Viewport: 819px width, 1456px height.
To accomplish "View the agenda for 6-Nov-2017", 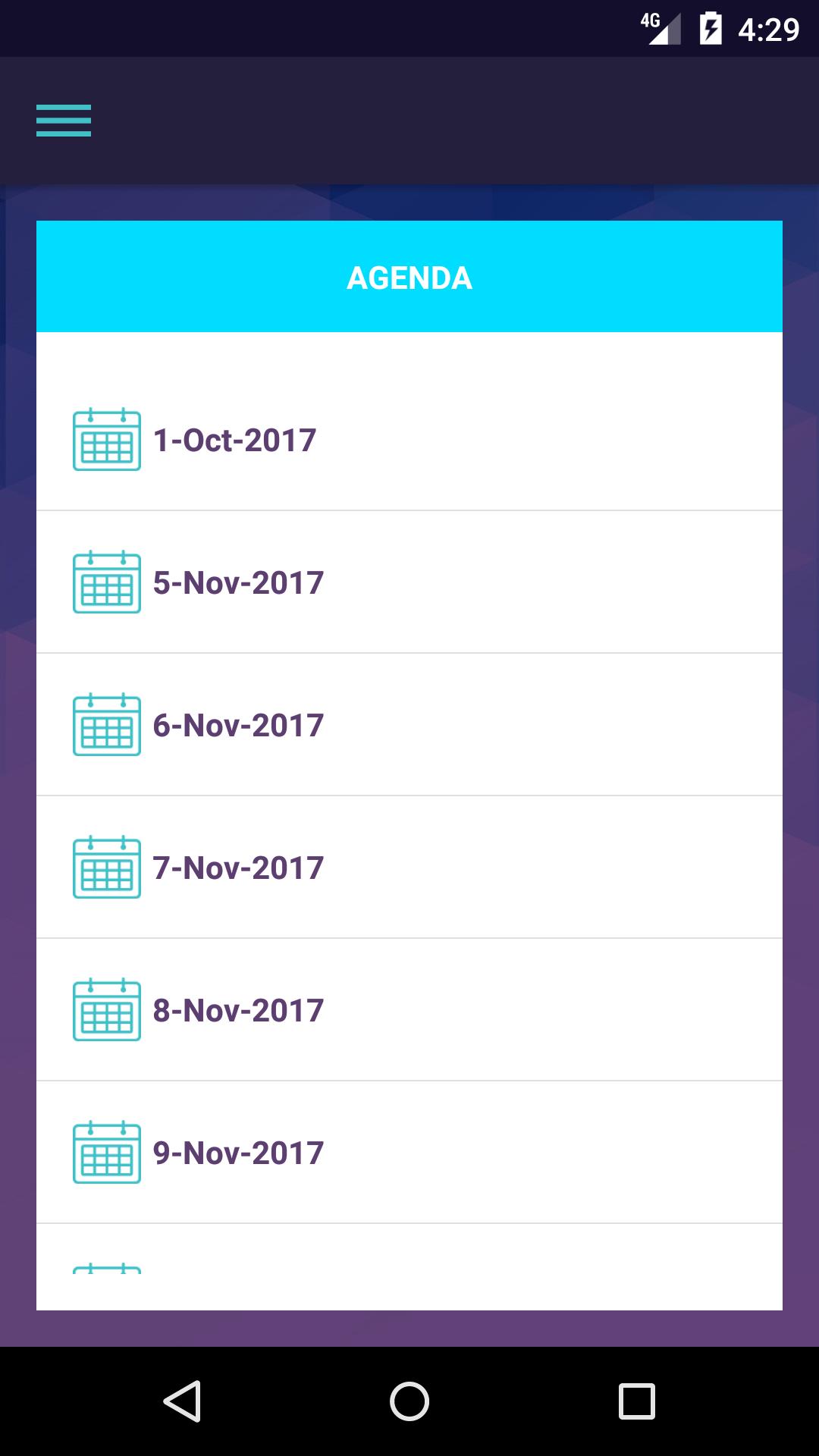I will point(238,725).
